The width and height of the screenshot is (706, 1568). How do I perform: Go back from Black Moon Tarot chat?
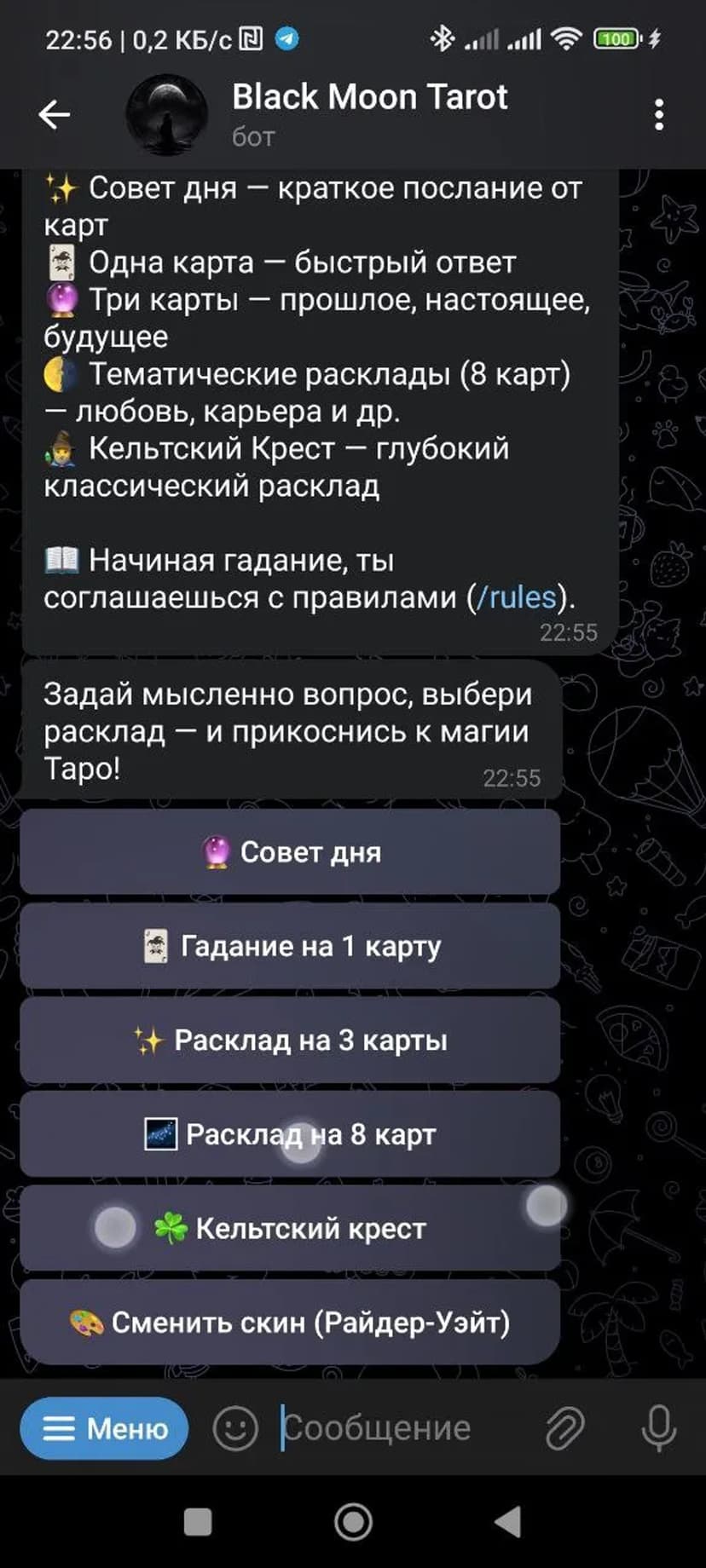tap(55, 114)
